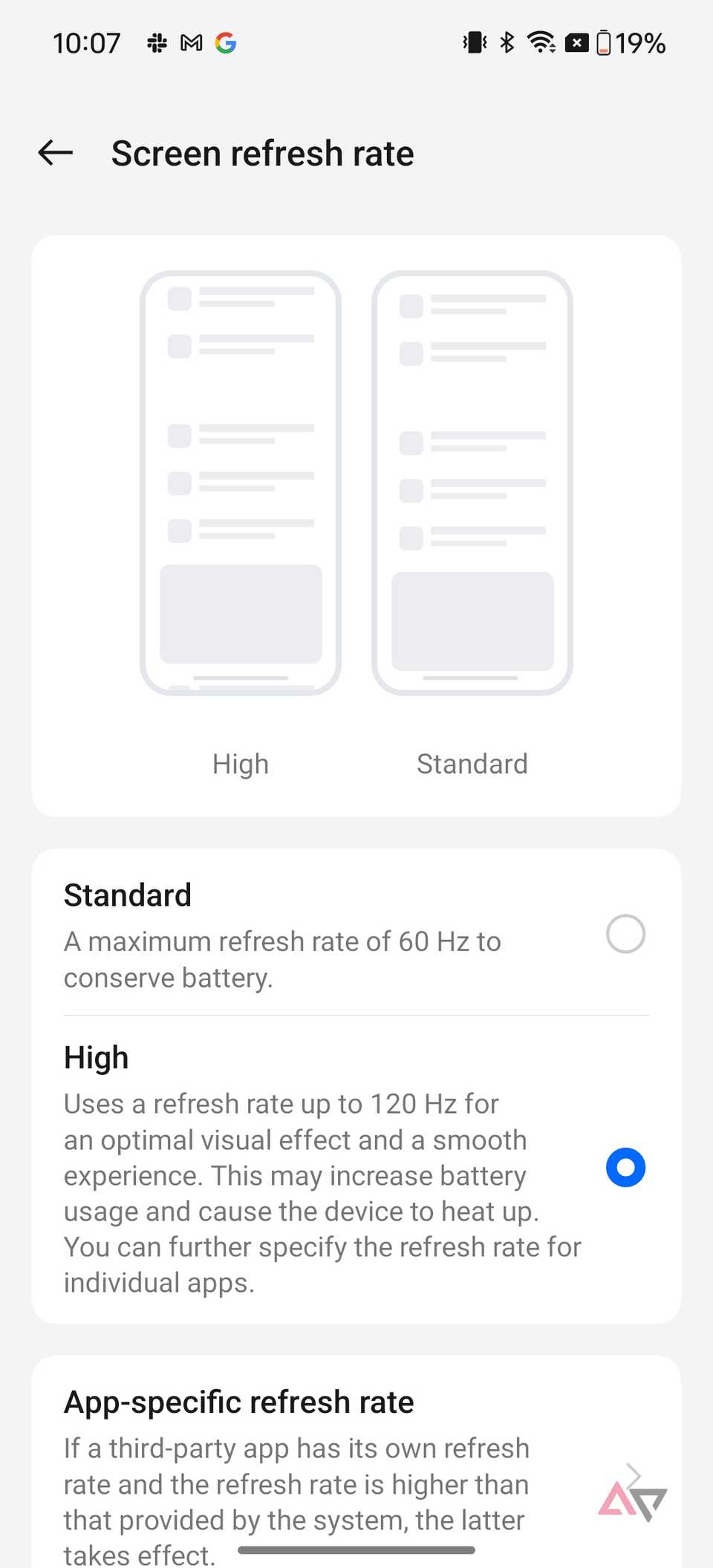Click the Screen refresh rate title
The width and height of the screenshot is (713, 1568).
(x=263, y=153)
